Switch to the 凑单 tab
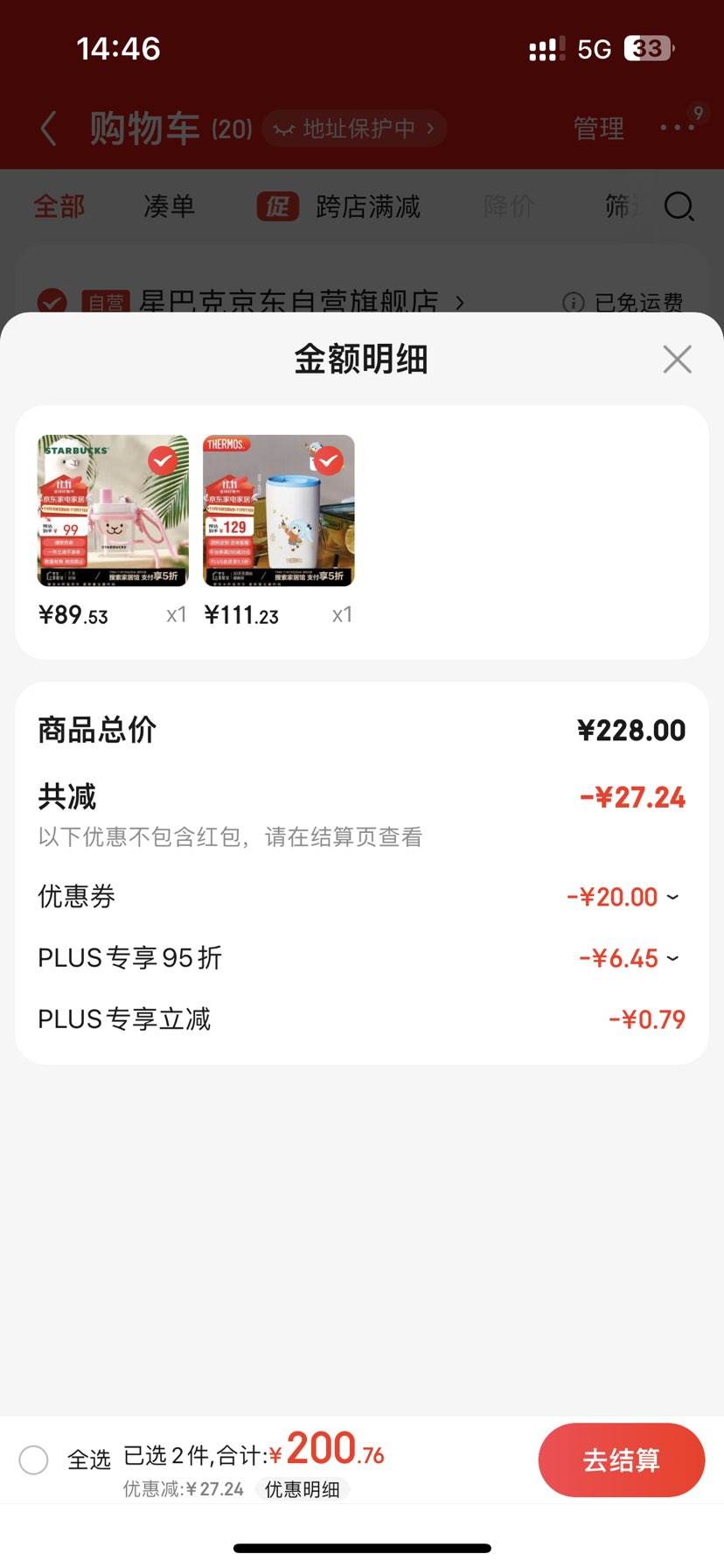 (167, 207)
